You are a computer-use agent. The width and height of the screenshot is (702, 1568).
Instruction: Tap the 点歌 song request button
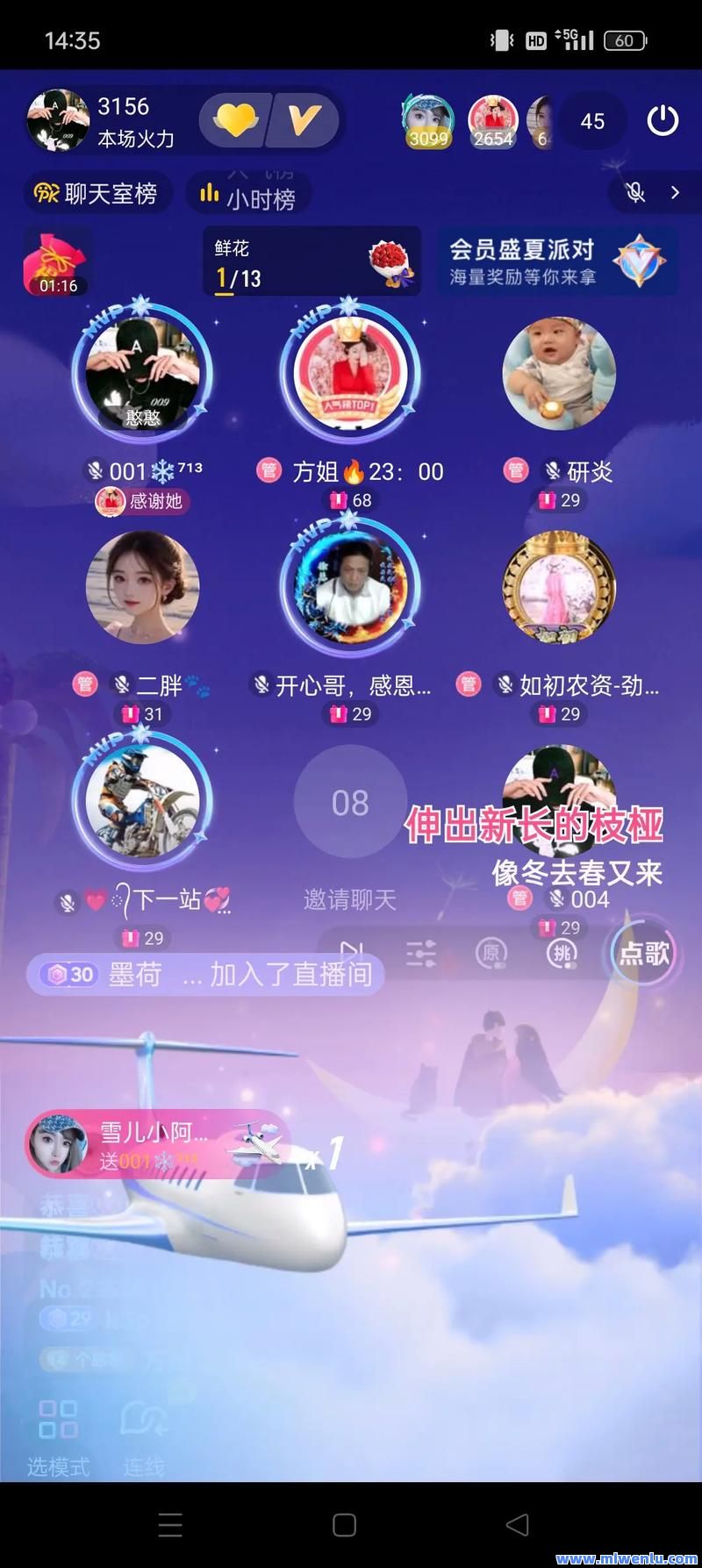(x=643, y=954)
